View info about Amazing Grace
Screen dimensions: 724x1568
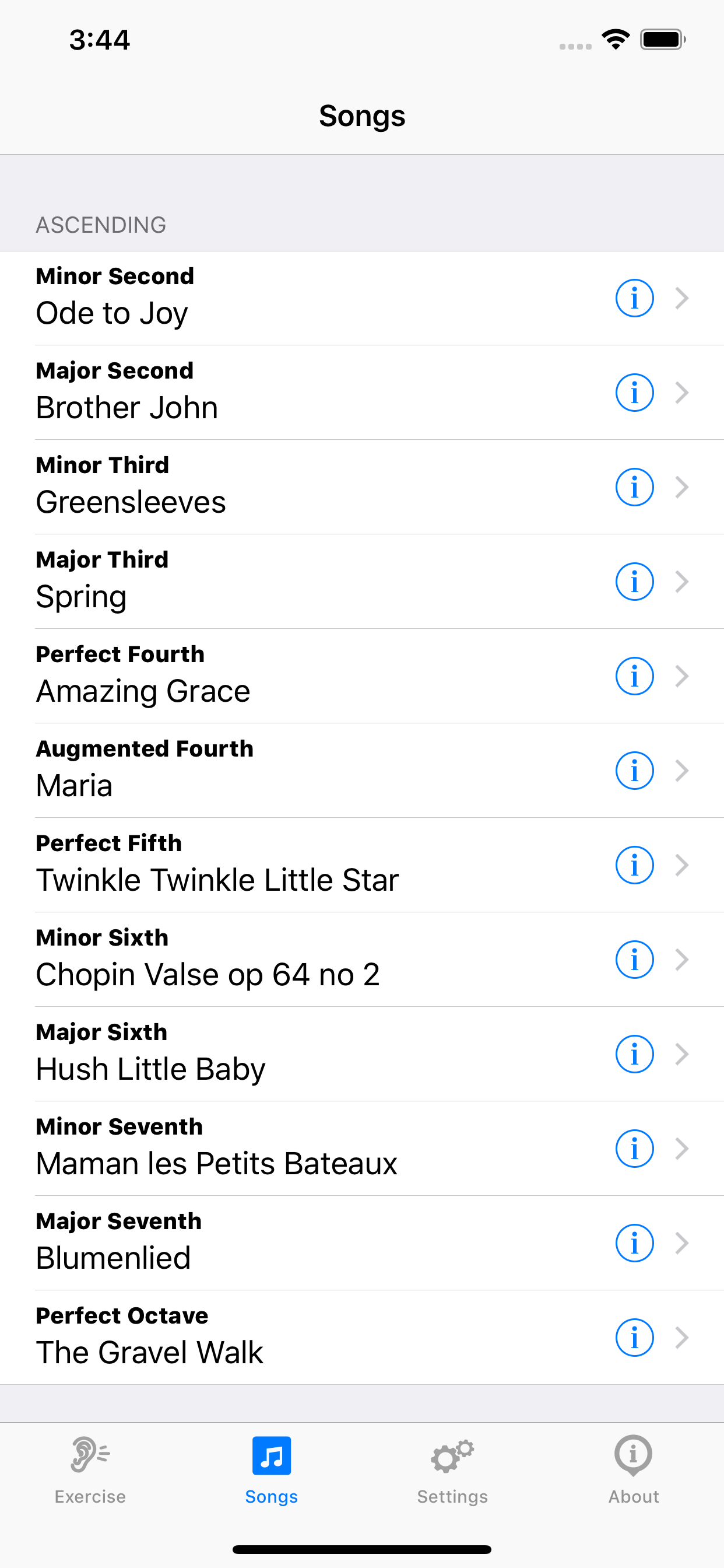tap(634, 675)
